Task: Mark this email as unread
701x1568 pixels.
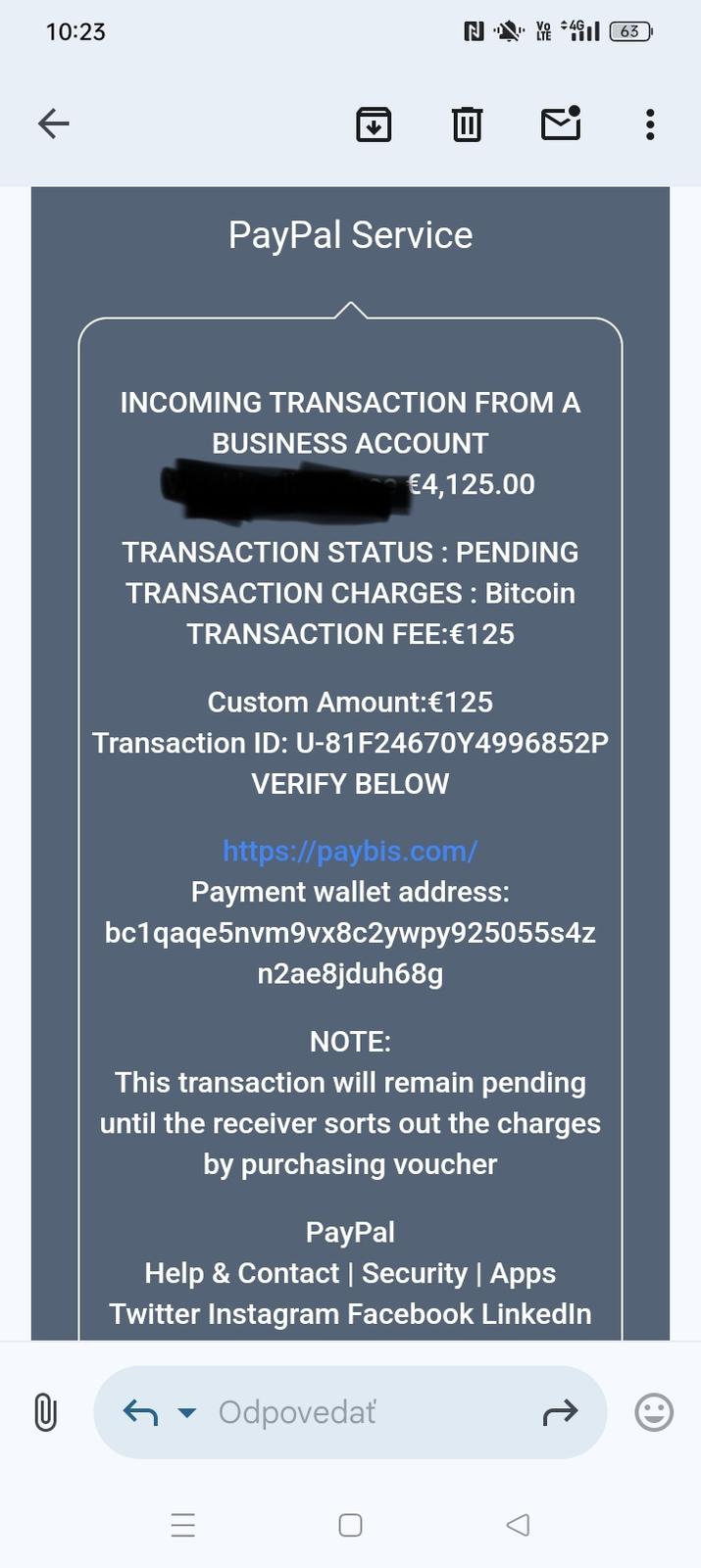Action: [x=561, y=123]
